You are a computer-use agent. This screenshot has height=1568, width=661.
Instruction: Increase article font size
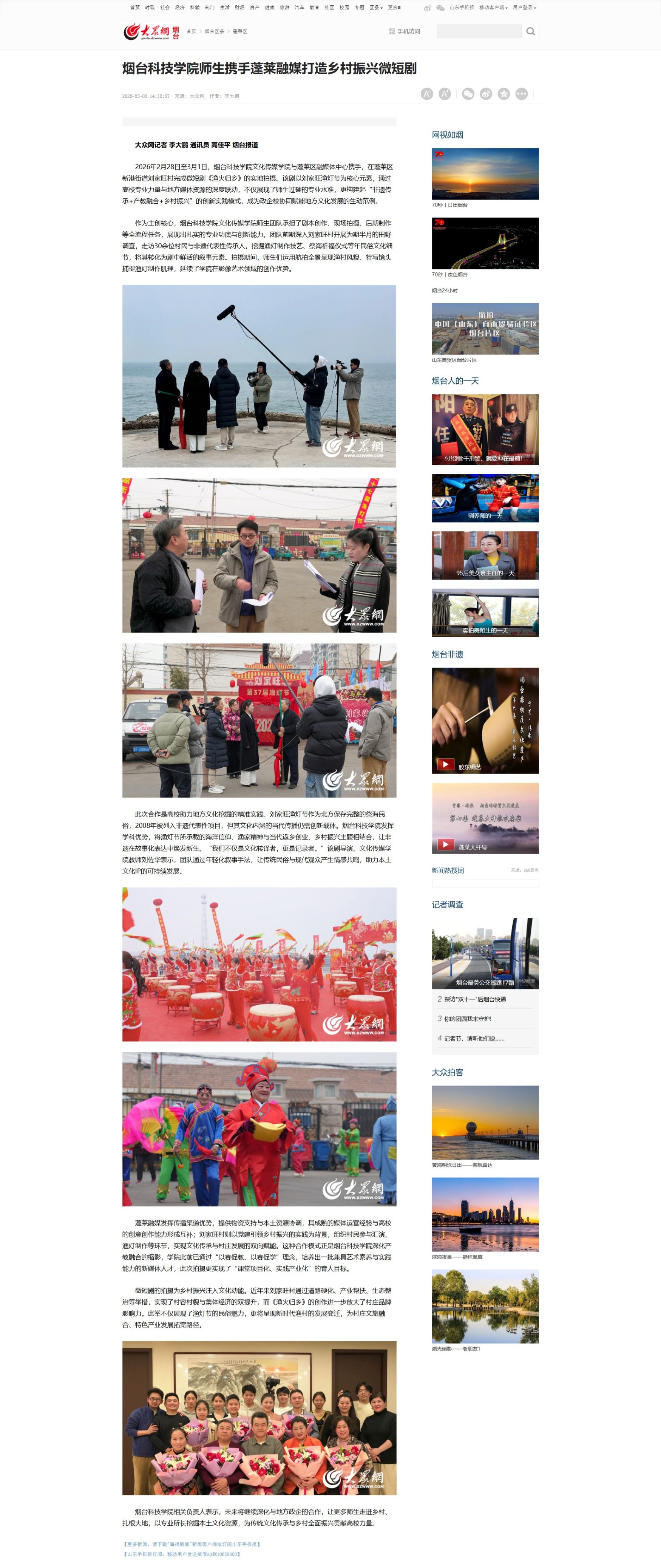(x=445, y=94)
